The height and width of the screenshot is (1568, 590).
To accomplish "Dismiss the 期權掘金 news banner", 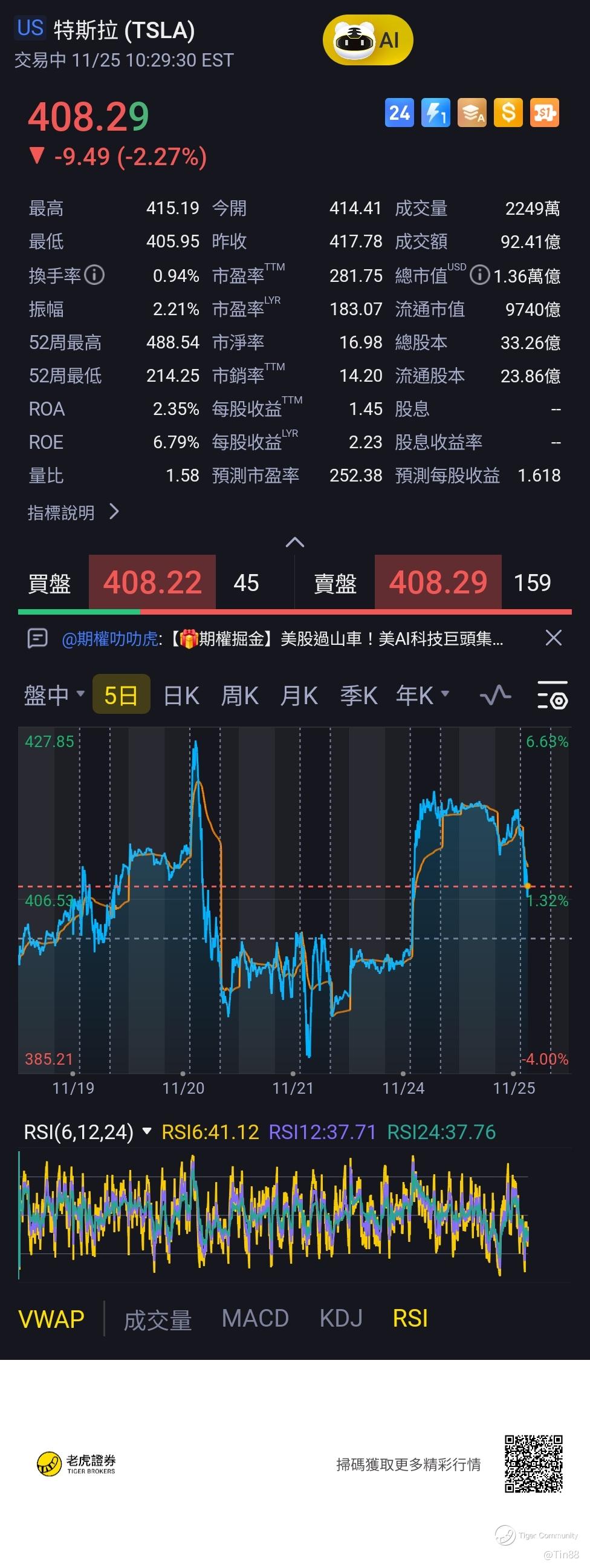I will click(x=554, y=638).
